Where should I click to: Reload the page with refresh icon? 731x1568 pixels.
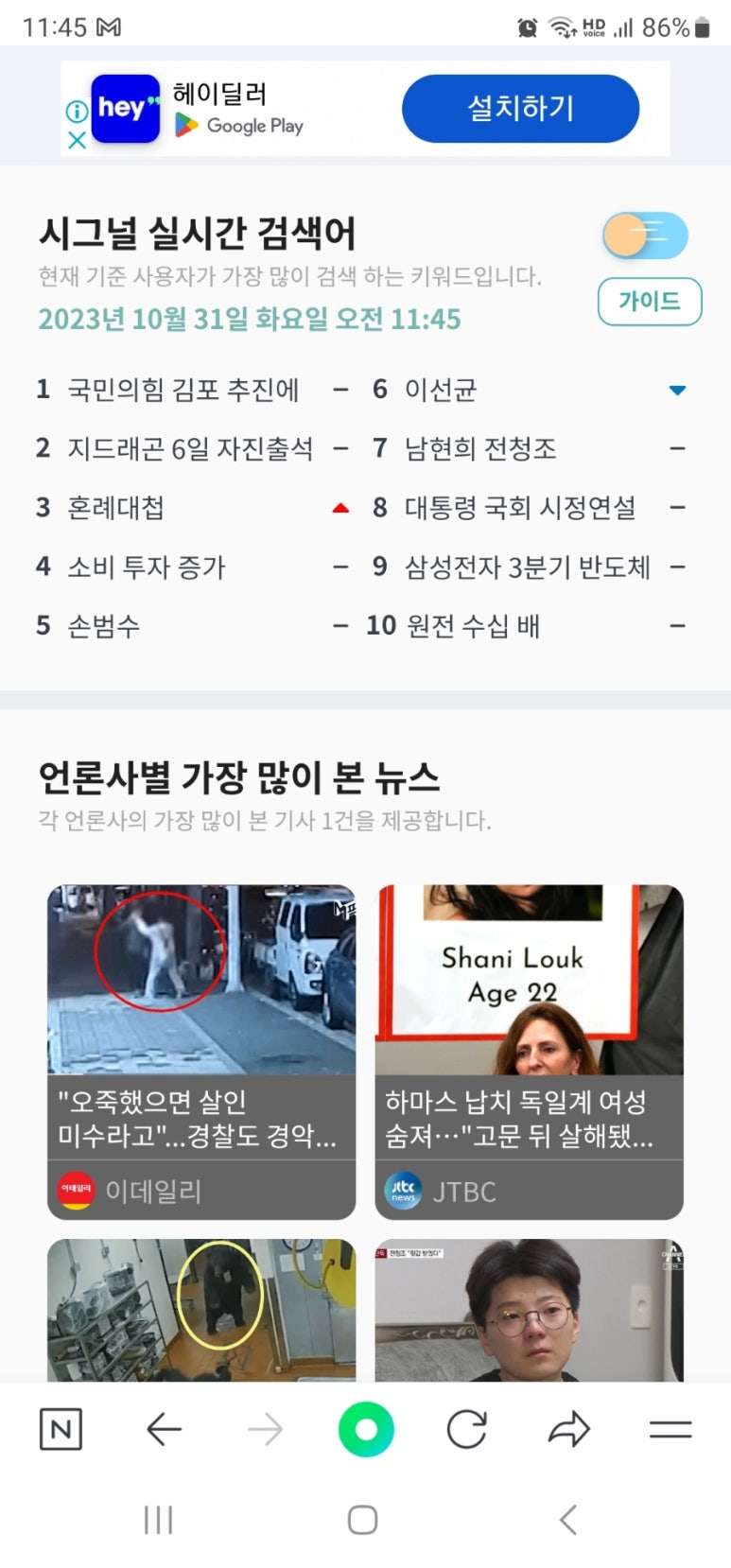(466, 1429)
